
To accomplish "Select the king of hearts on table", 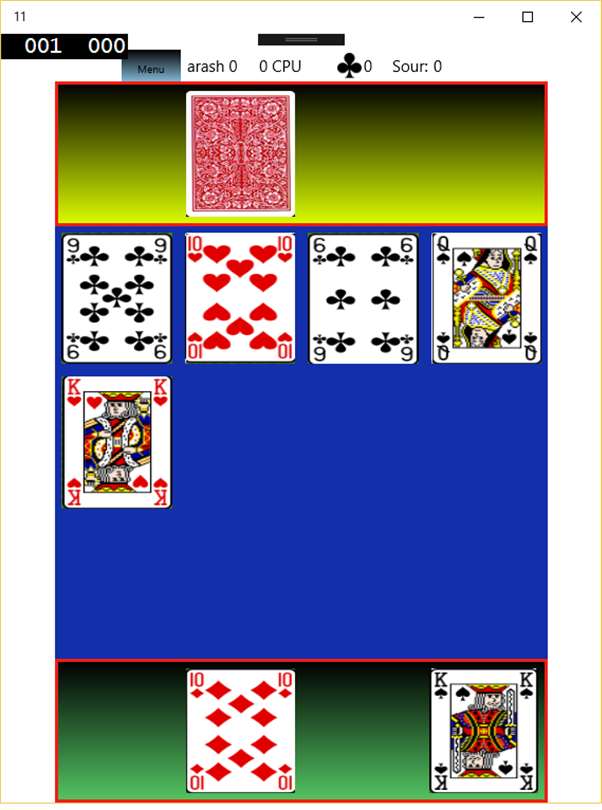I will (x=117, y=442).
